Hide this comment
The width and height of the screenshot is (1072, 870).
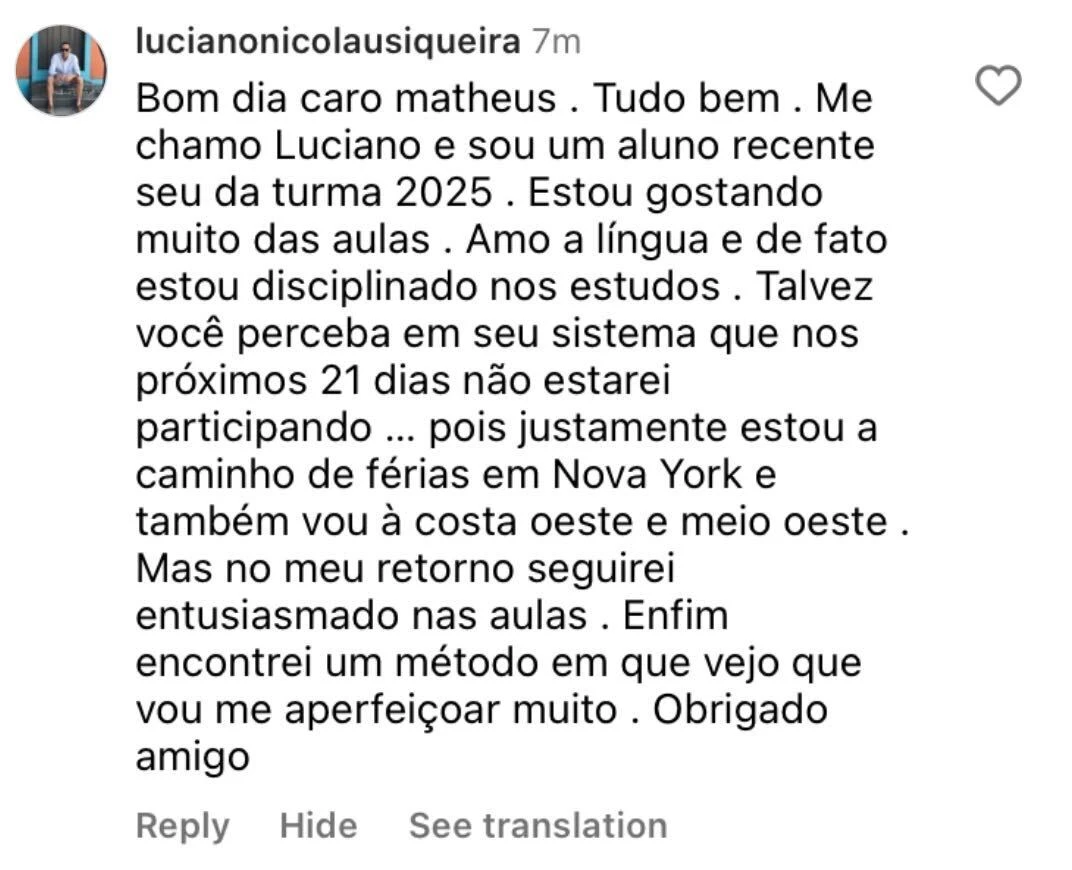tap(318, 826)
